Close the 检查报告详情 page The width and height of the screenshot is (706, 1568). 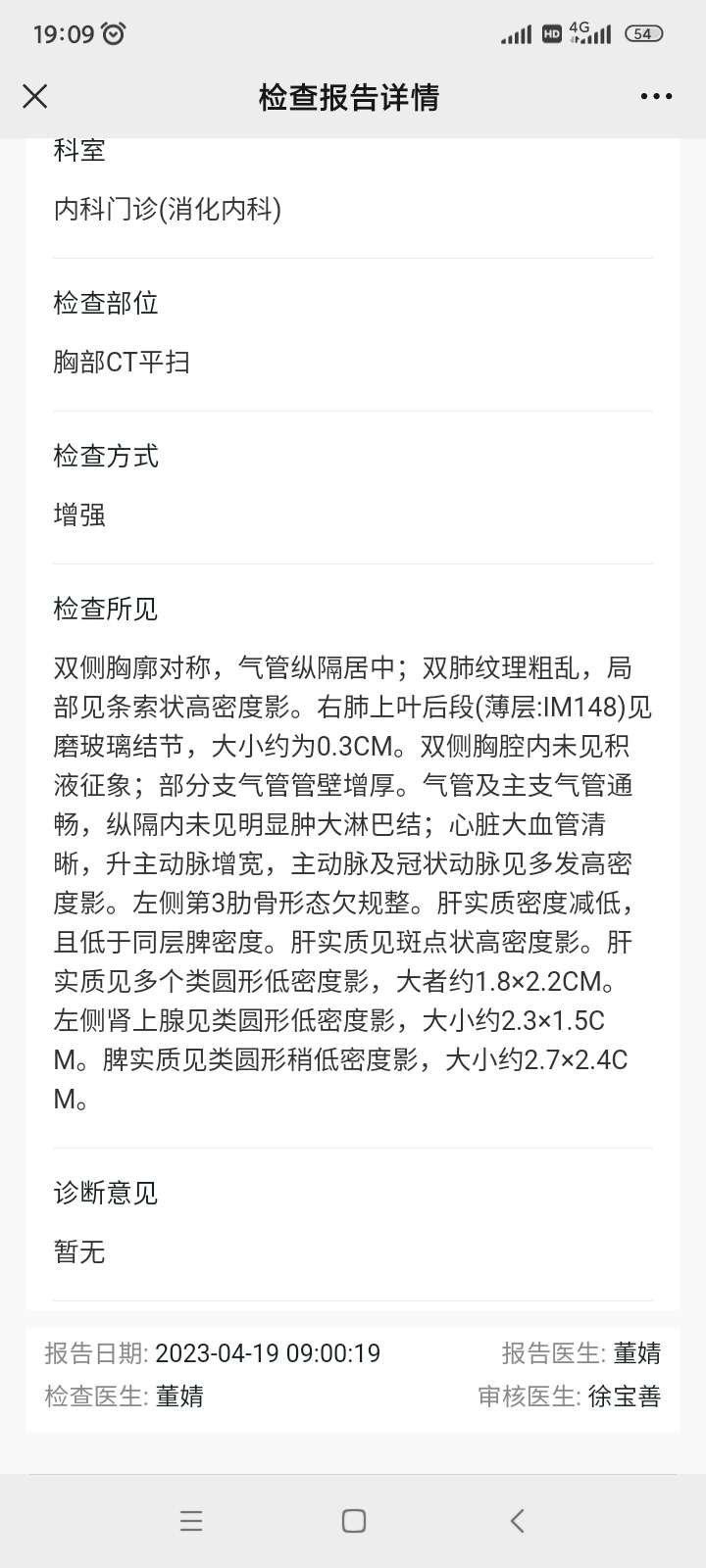pyautogui.click(x=35, y=96)
